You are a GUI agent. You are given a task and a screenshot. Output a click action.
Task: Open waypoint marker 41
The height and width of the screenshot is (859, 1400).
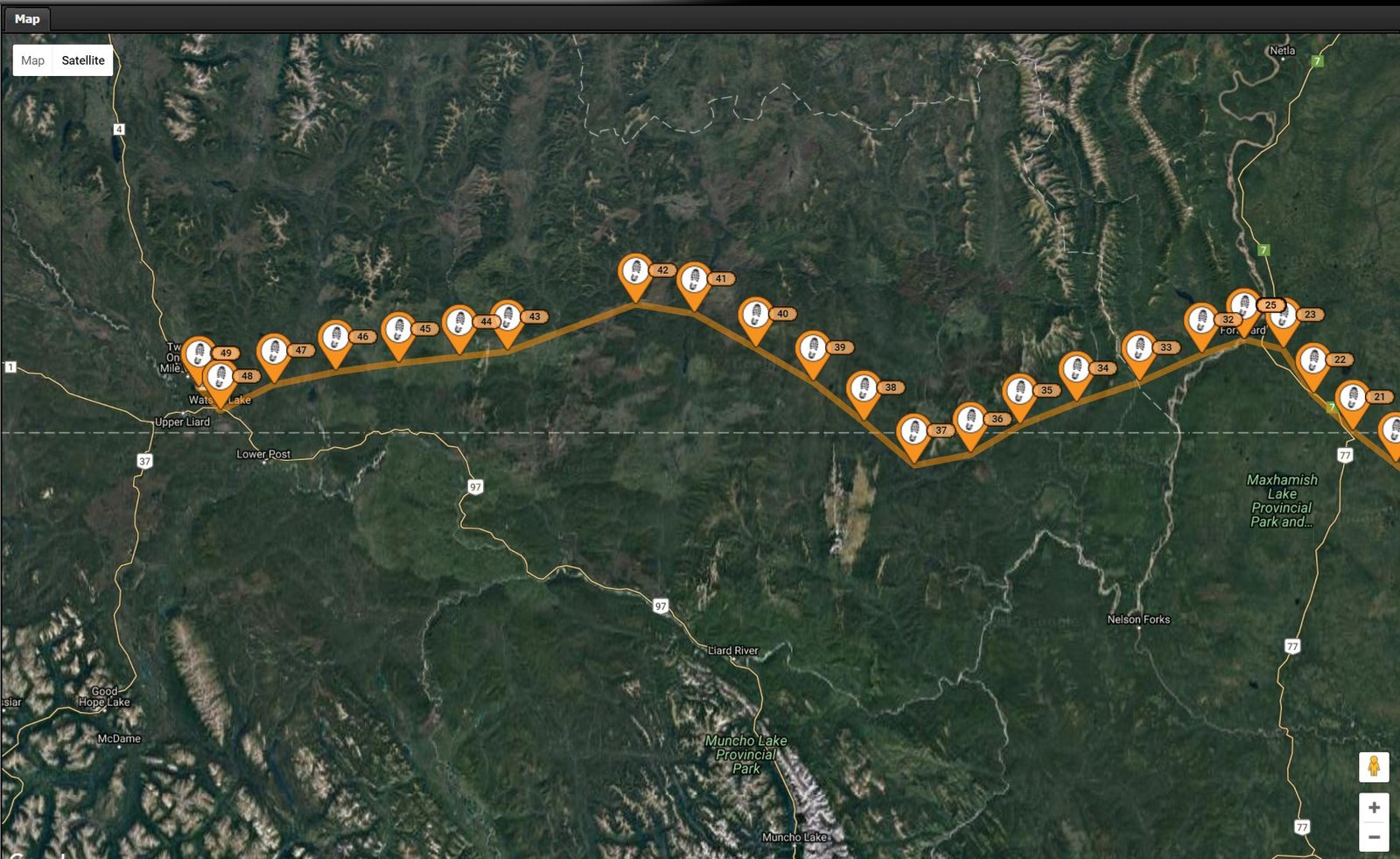694,281
